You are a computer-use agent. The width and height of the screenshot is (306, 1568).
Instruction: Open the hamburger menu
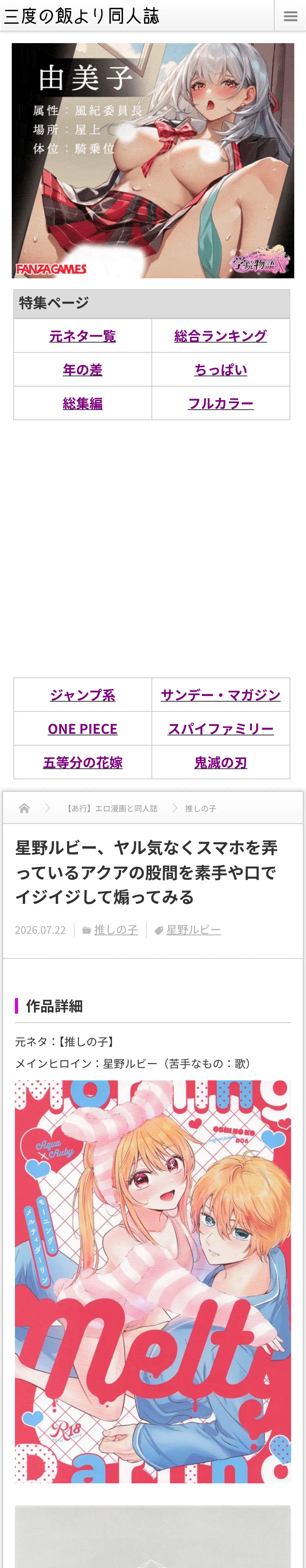290,16
